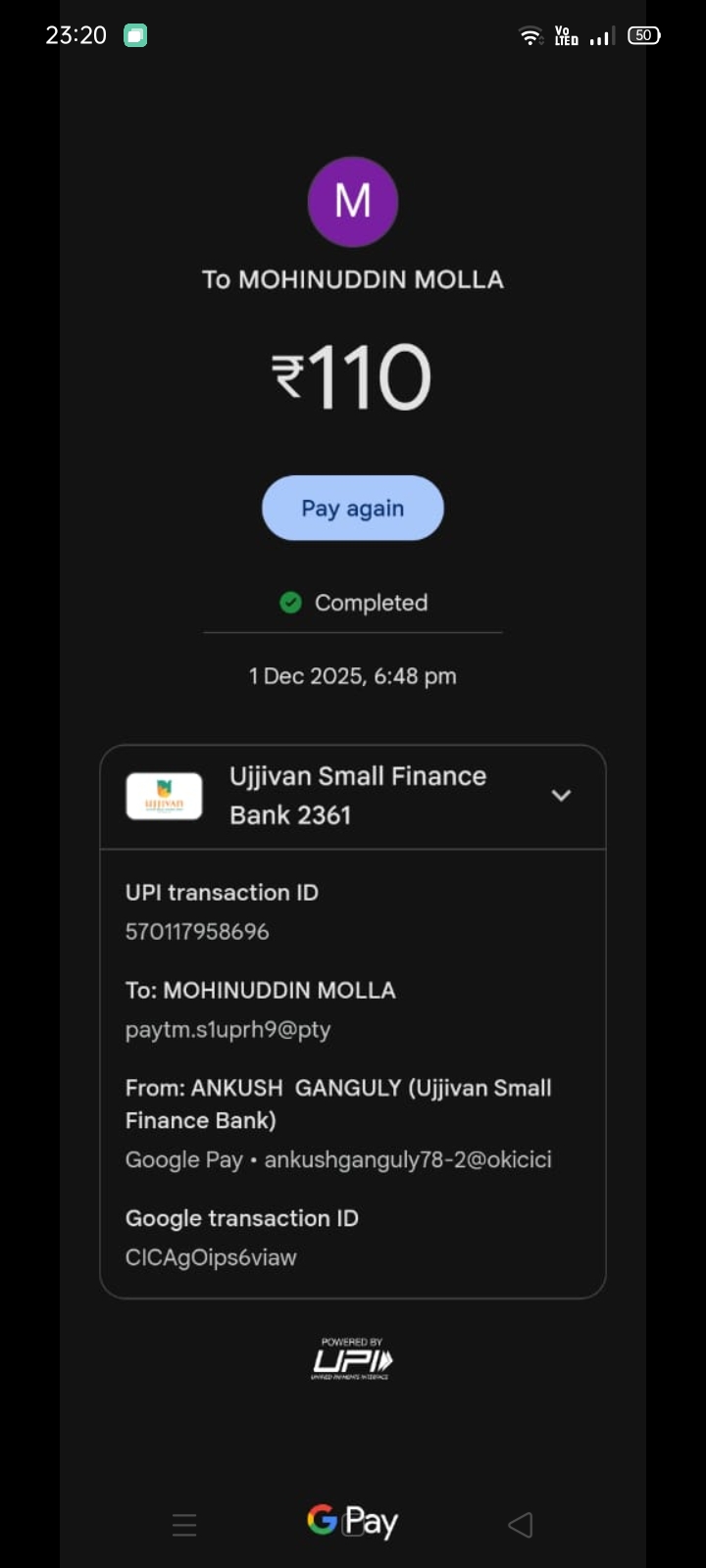Open the recent apps menu

[184, 1524]
